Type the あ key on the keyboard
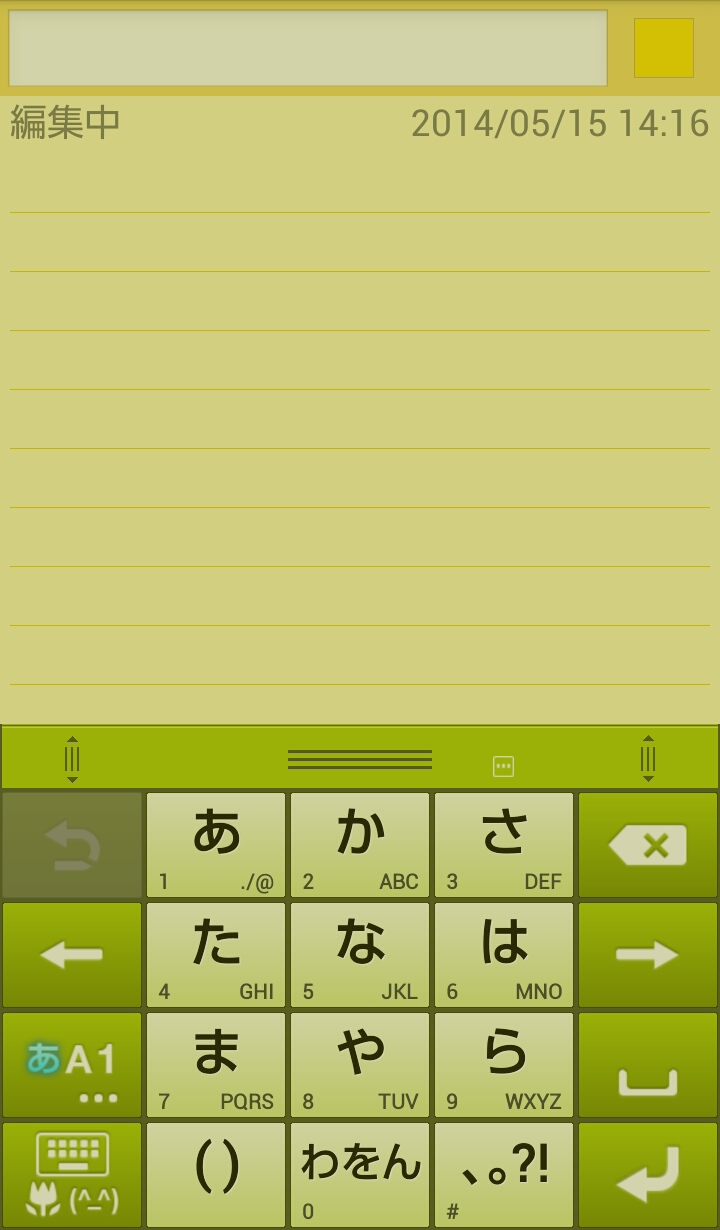 pyautogui.click(x=216, y=845)
